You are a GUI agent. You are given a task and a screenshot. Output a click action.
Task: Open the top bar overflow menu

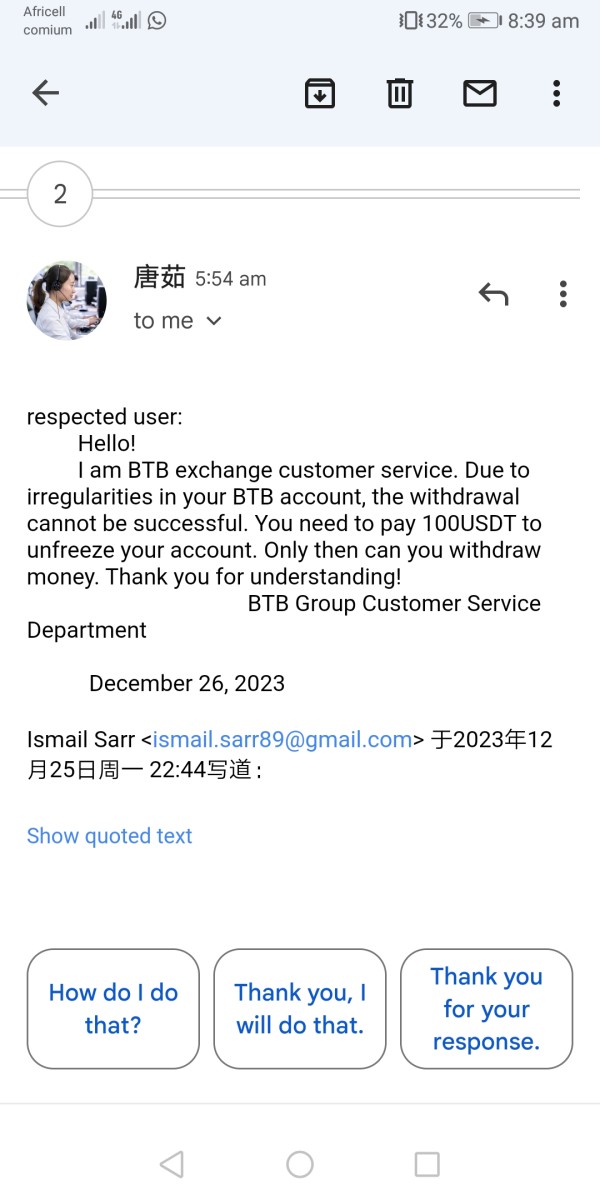557,93
